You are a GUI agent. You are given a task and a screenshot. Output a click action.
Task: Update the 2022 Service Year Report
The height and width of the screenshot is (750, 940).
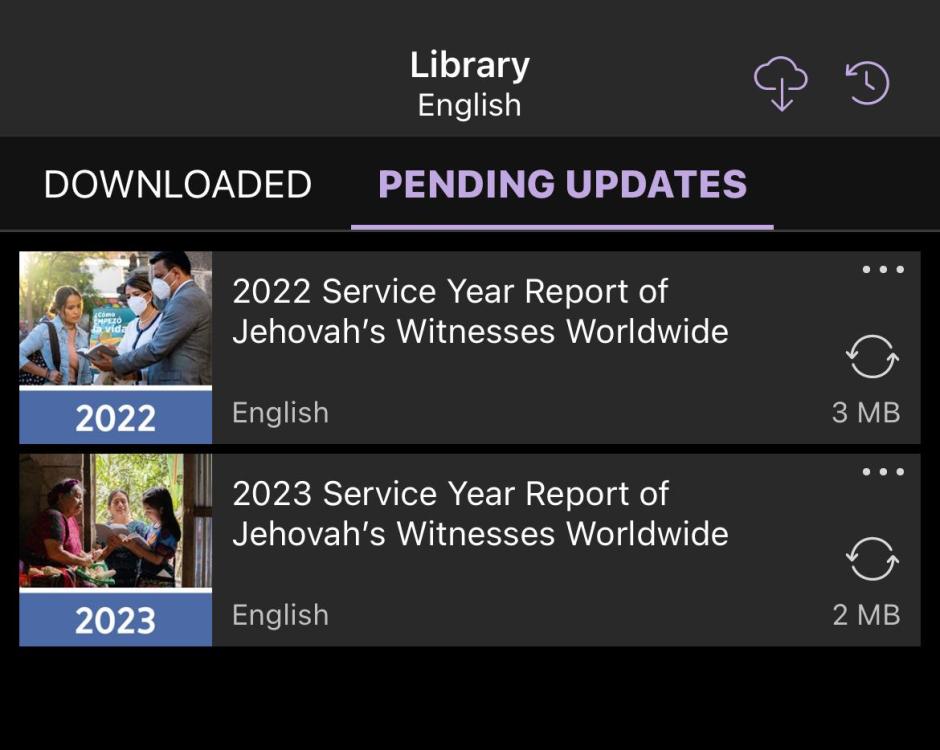point(872,357)
